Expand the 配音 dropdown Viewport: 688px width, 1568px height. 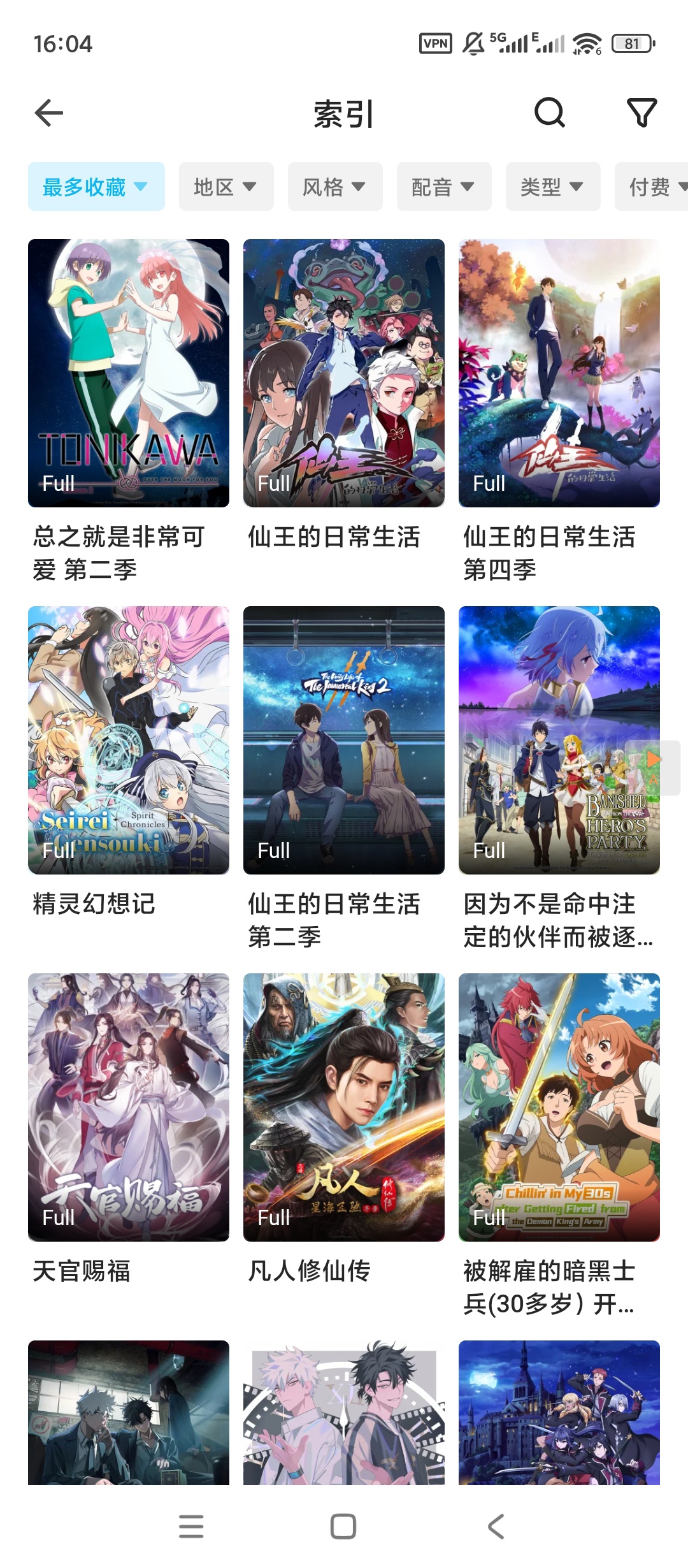pos(444,187)
